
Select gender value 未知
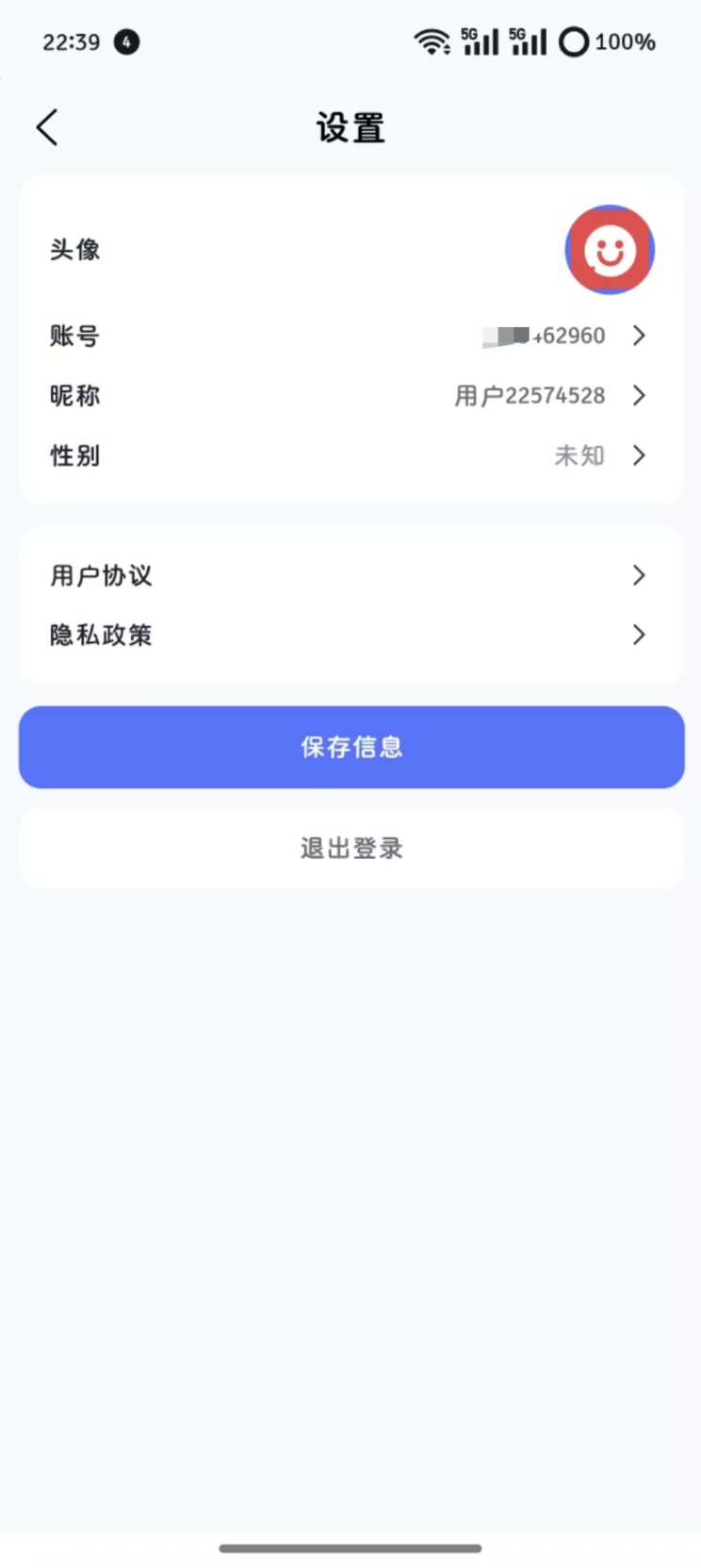[579, 455]
